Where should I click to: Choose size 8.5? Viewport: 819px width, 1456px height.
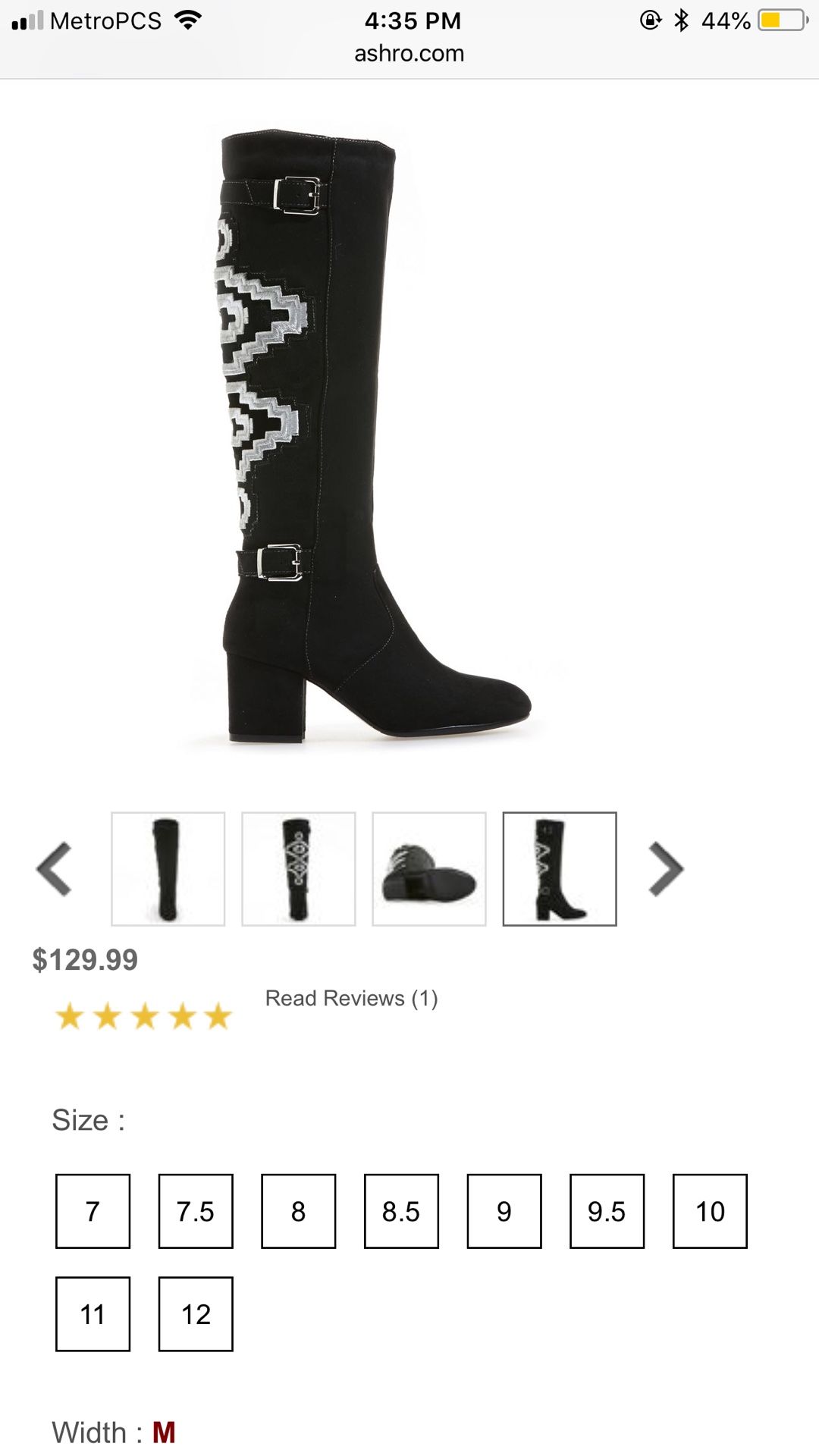click(x=401, y=1211)
